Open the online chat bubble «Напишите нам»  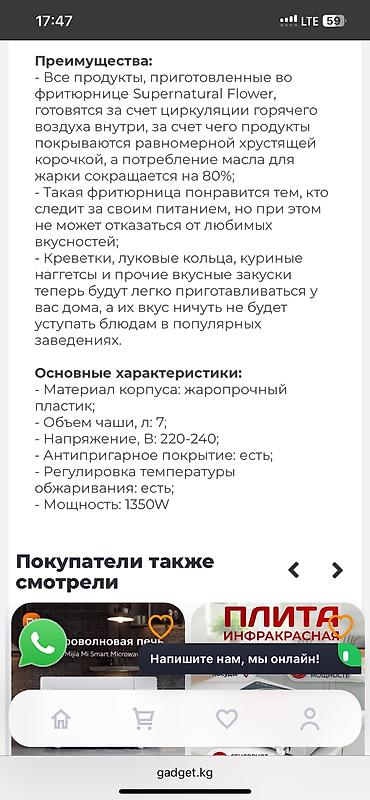click(249, 659)
